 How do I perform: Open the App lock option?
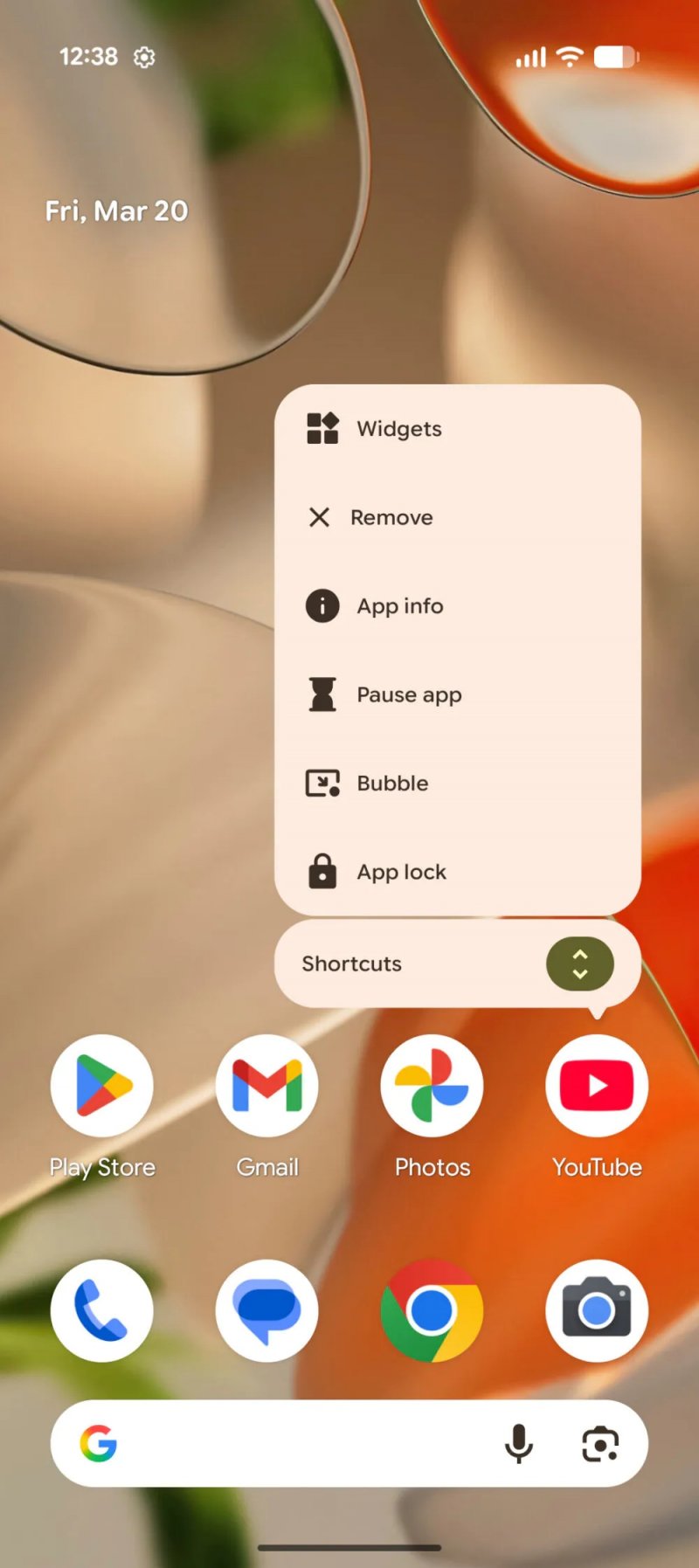click(401, 872)
